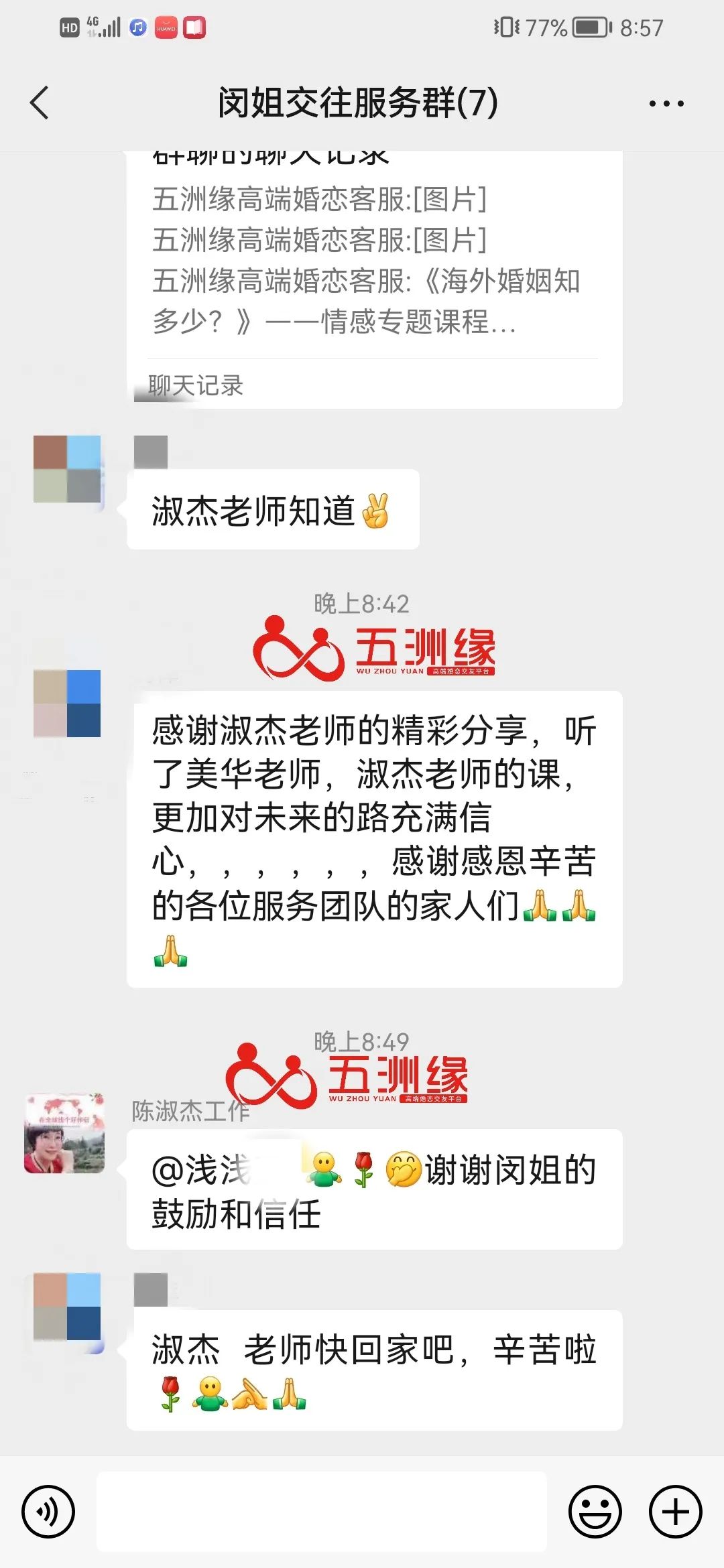The width and height of the screenshot is (724, 1568).
Task: Open the plus attachment menu
Action: coord(675,1512)
